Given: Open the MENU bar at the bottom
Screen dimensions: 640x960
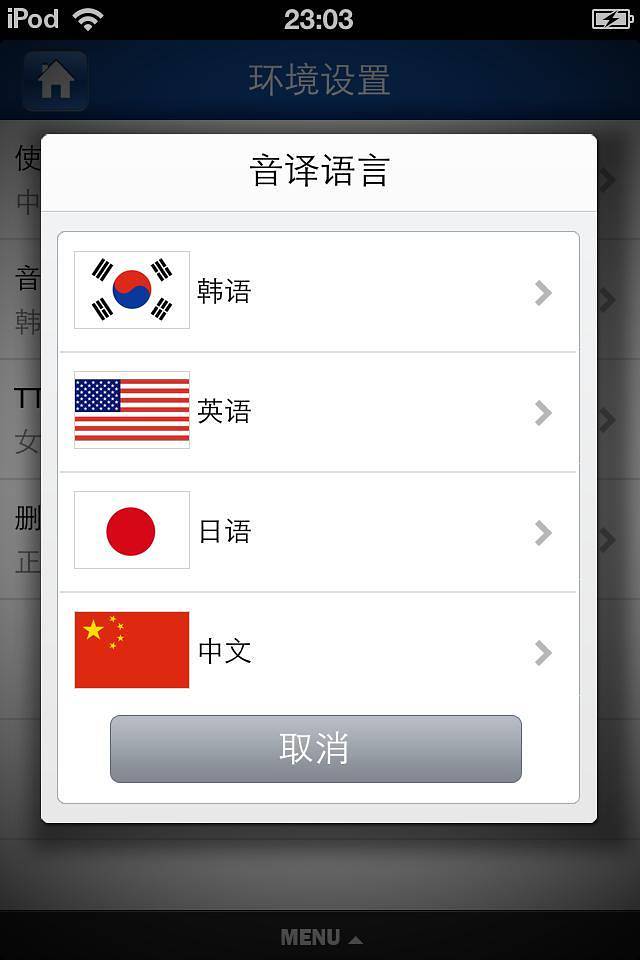Looking at the screenshot, I should point(320,937).
